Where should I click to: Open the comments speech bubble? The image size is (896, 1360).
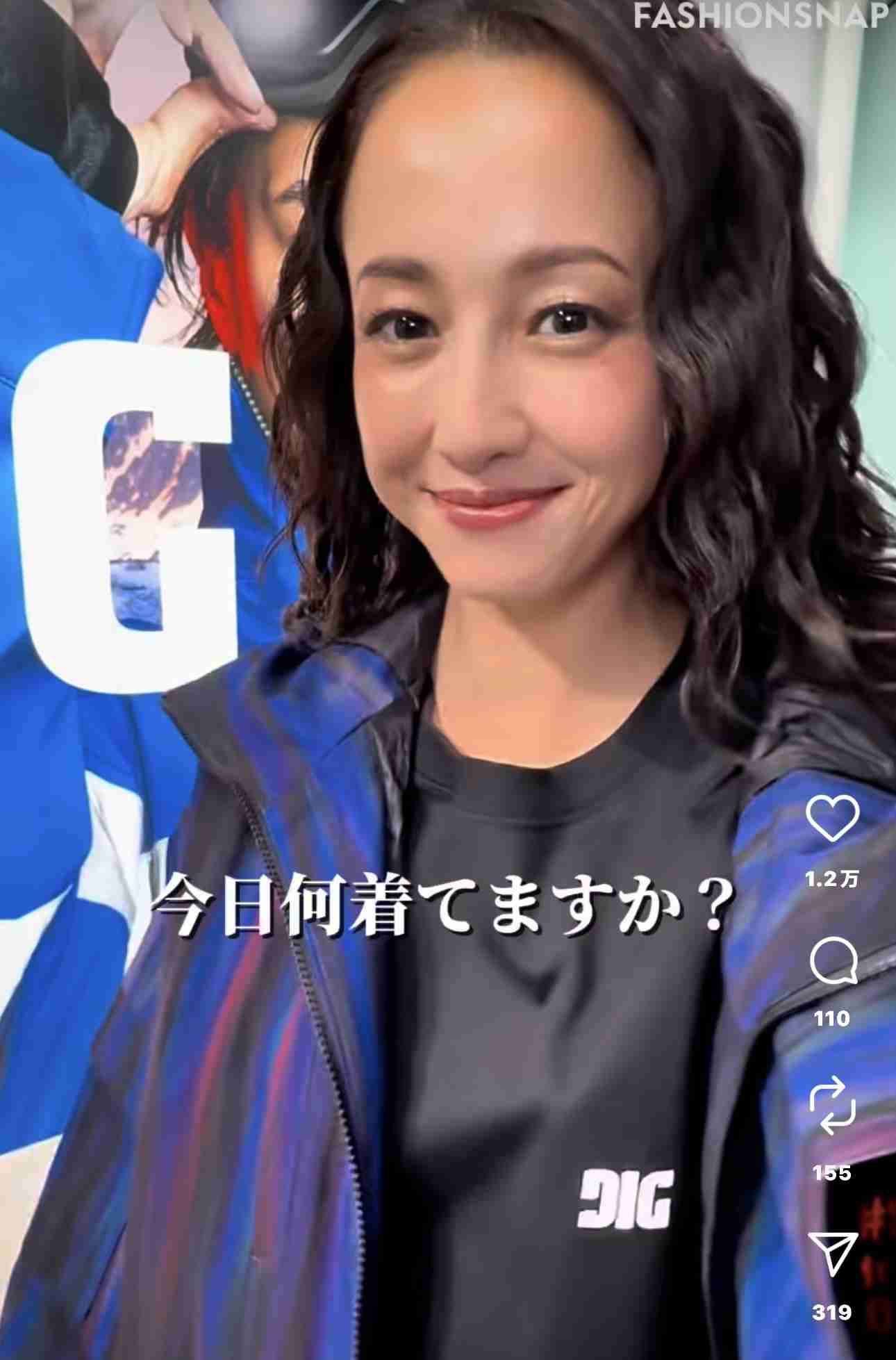click(833, 962)
